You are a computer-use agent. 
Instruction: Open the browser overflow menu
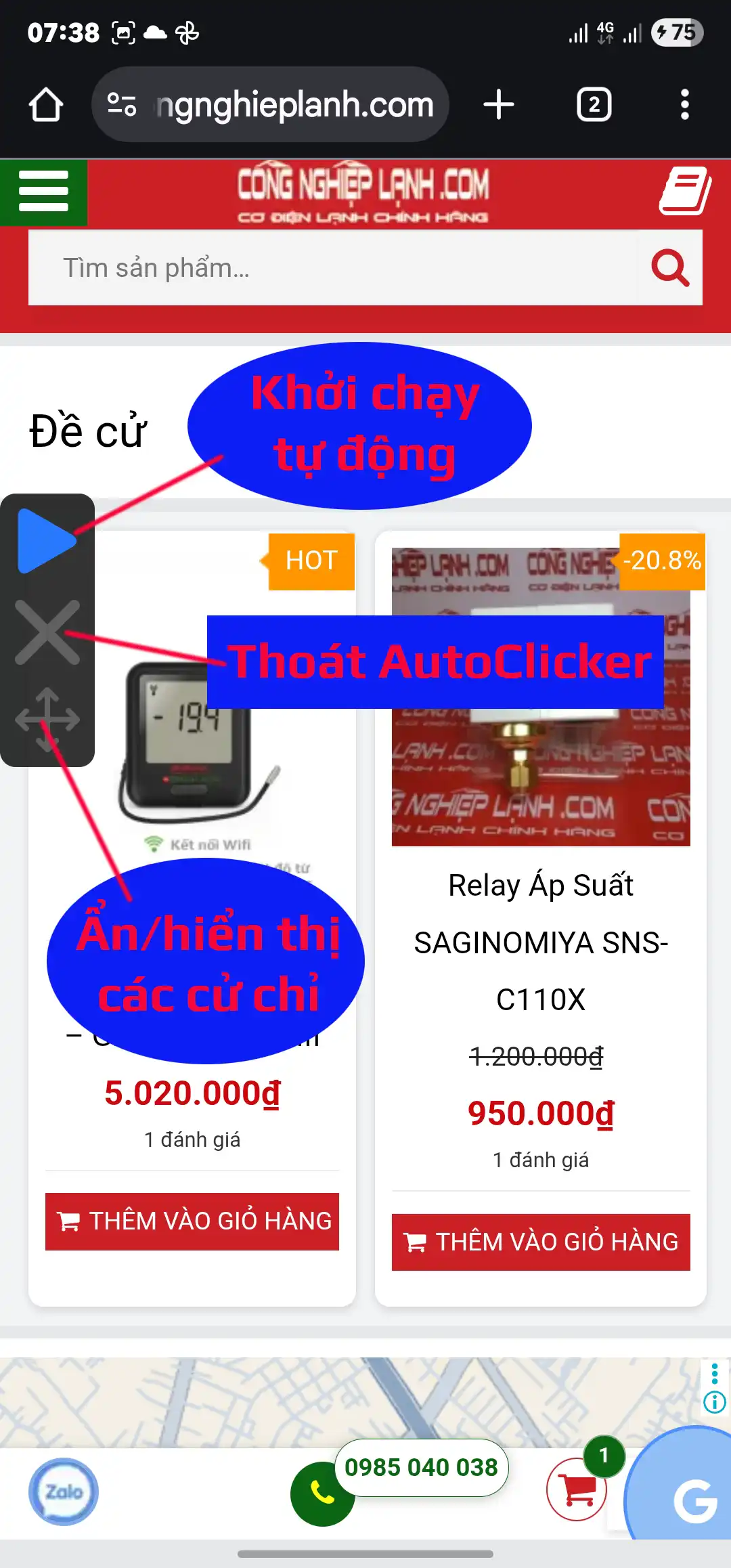coord(685,105)
